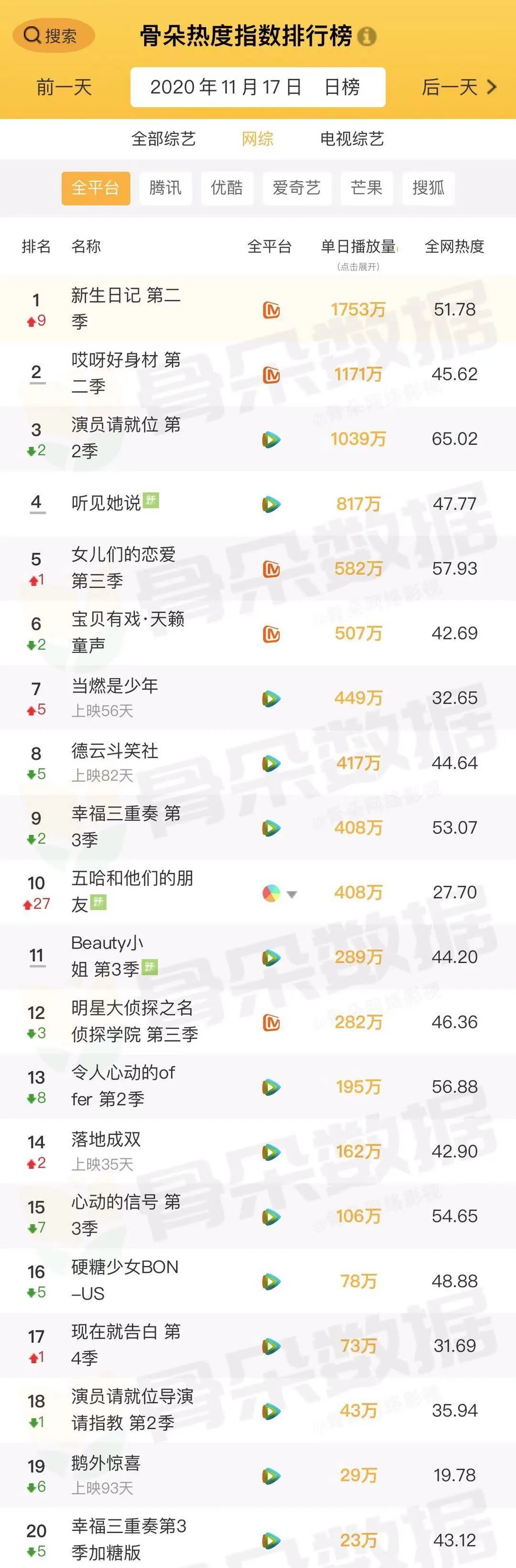Tap the info icon beside 骨朵热度指数排行榜
Screen dimensions: 516x1568
[x=367, y=36]
